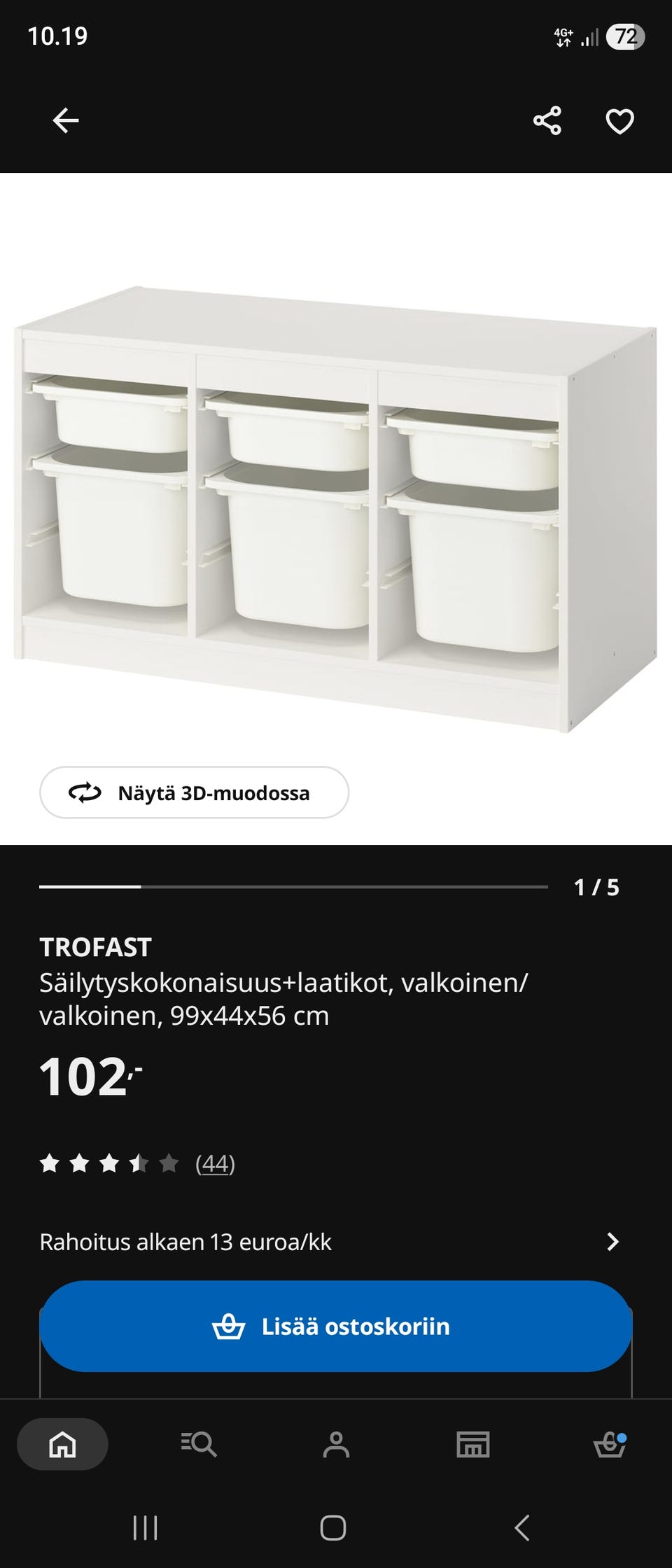Open Android recent apps overview
Viewport: 672px width, 1568px height.
[x=145, y=1528]
